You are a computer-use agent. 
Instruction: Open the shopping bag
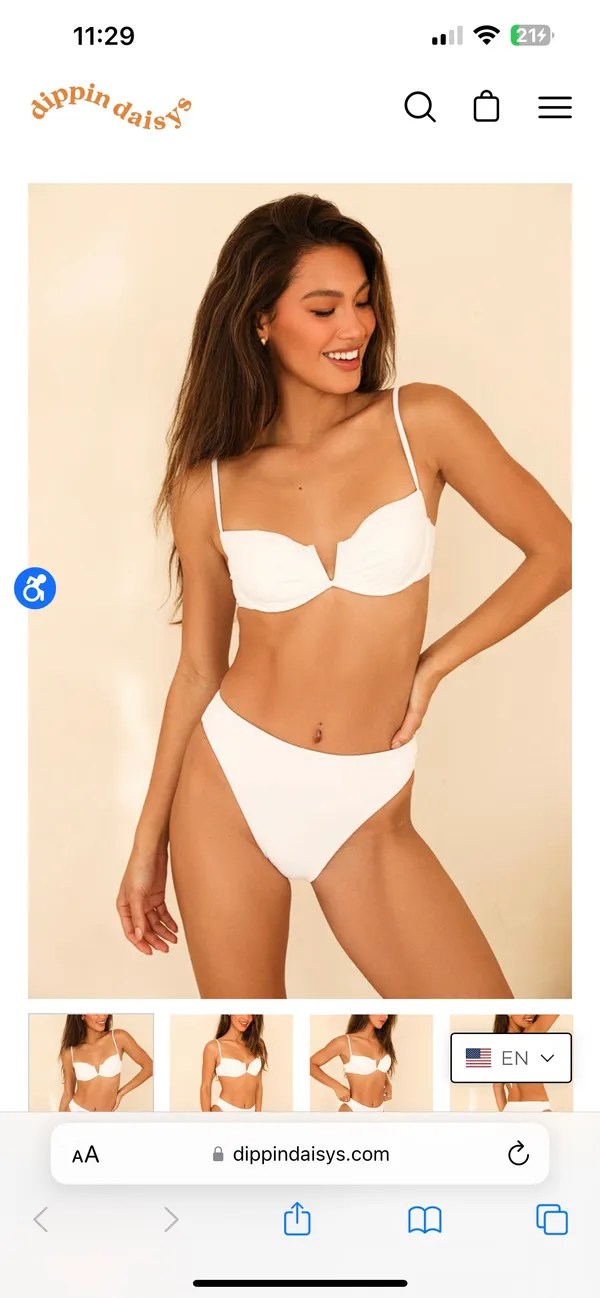coord(486,106)
